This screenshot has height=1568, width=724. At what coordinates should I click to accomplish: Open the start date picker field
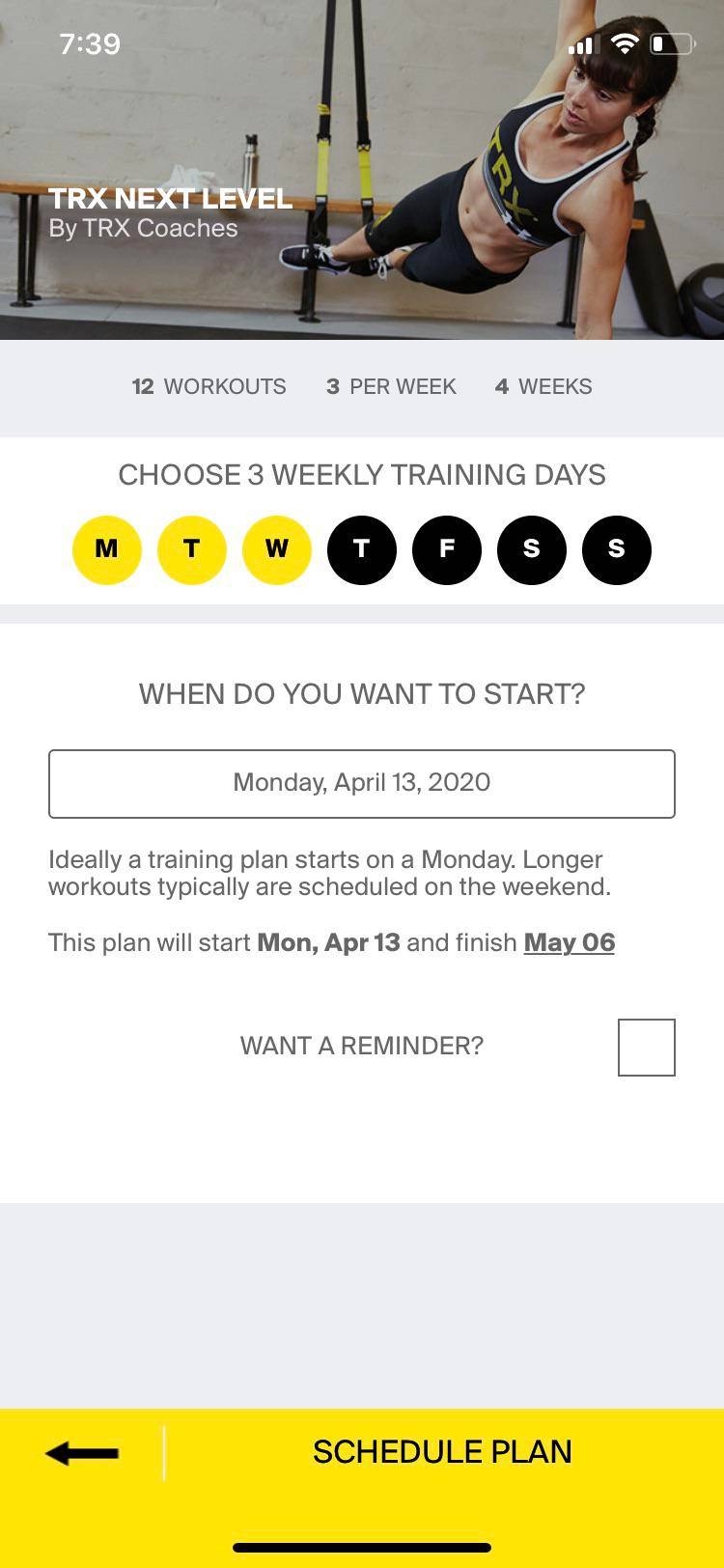tap(362, 782)
